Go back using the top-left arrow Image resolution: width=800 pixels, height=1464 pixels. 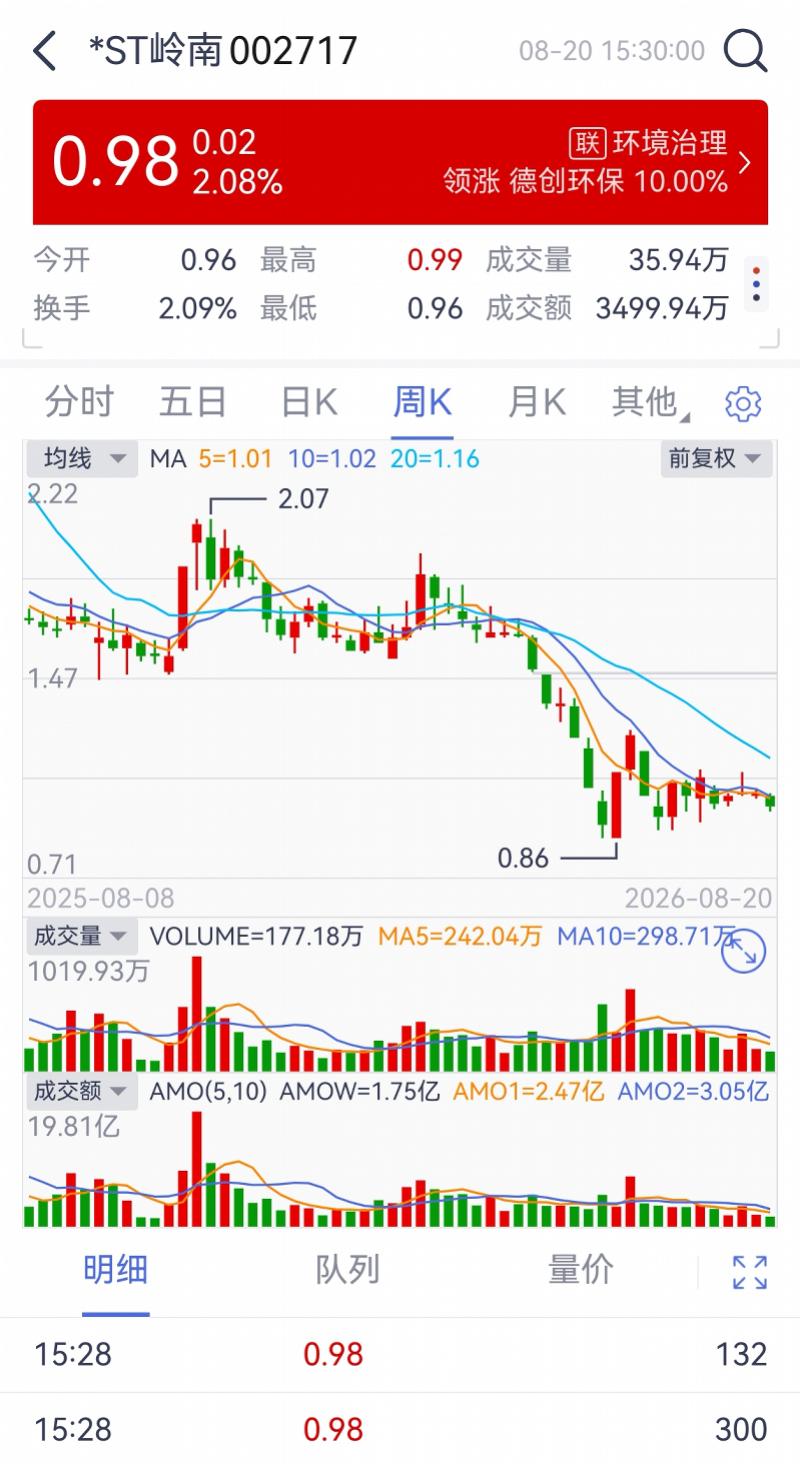(x=45, y=50)
